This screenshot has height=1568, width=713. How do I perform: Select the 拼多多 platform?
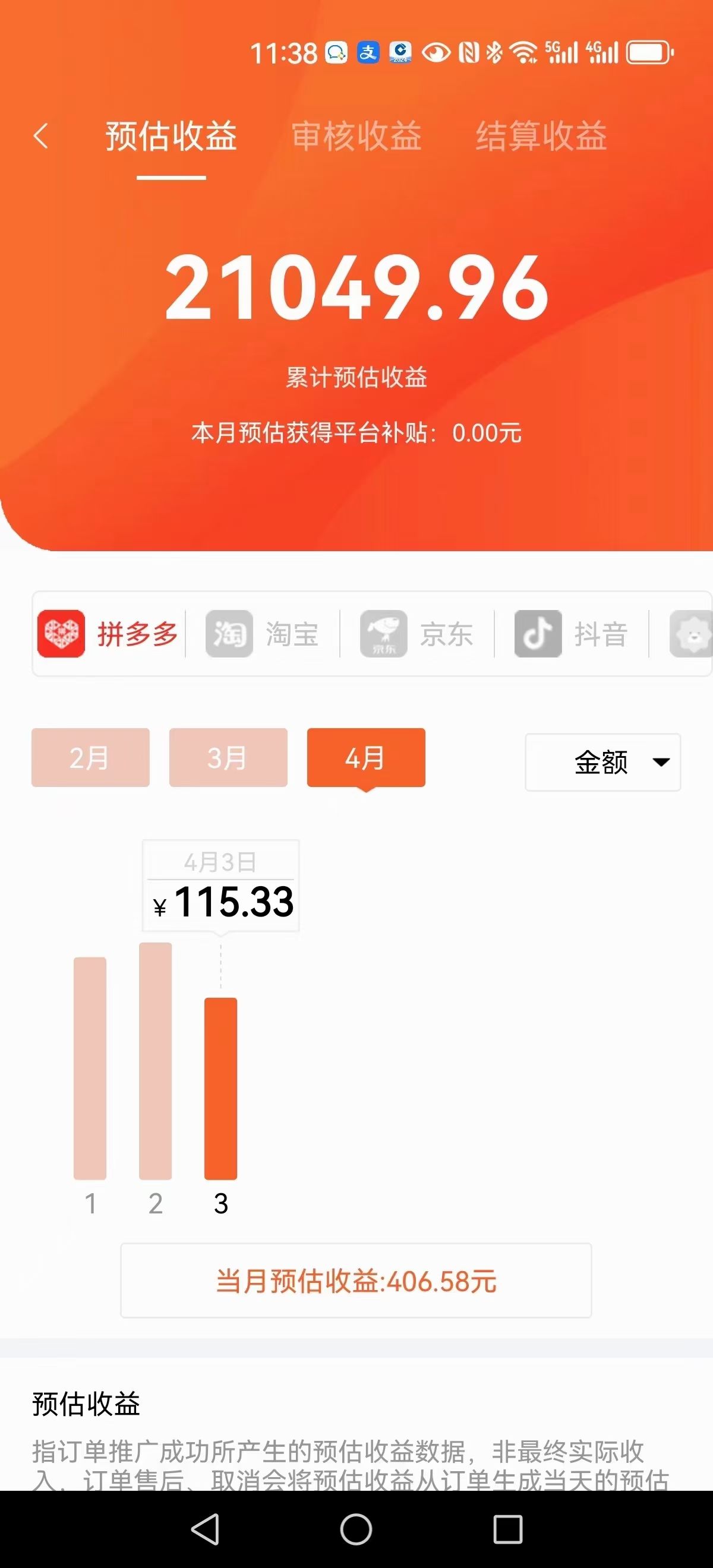[x=108, y=634]
